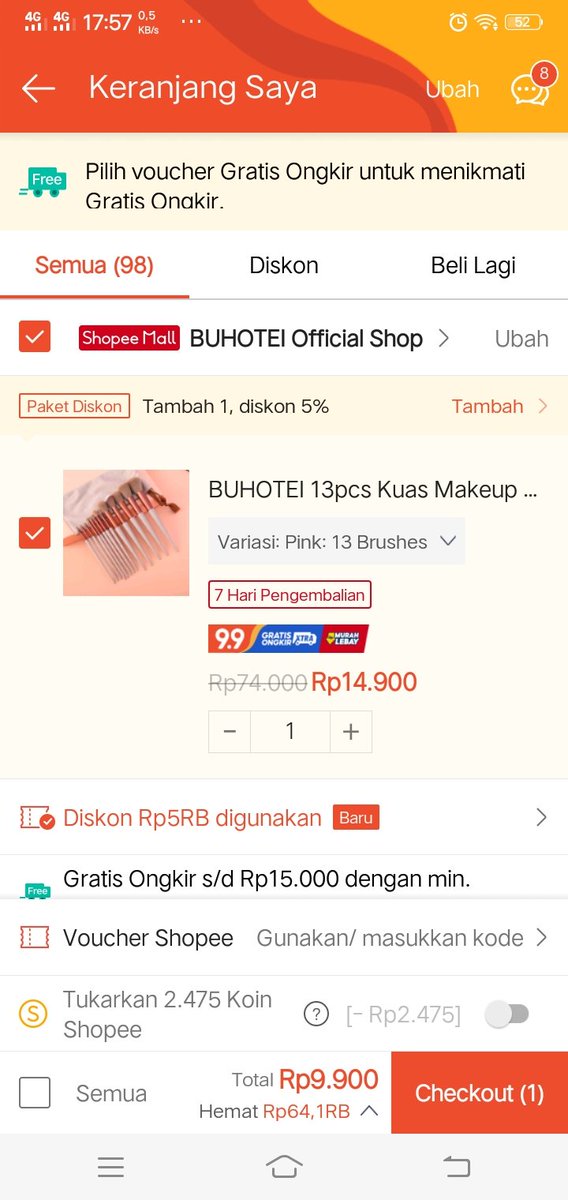Expand the Variasi Pink 13 Brushes dropdown
The width and height of the screenshot is (568, 1200).
[336, 542]
